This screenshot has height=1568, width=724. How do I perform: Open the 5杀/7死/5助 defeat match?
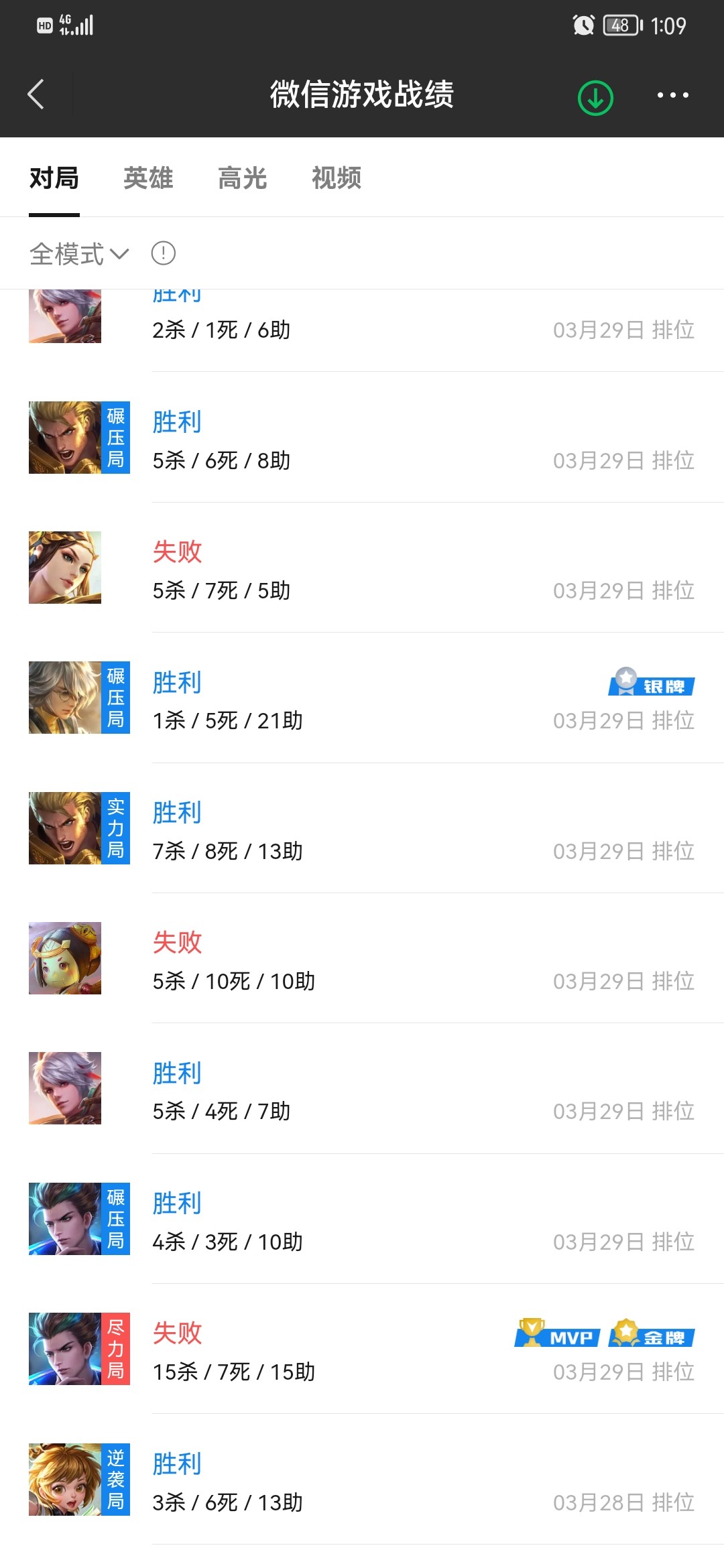coord(362,569)
